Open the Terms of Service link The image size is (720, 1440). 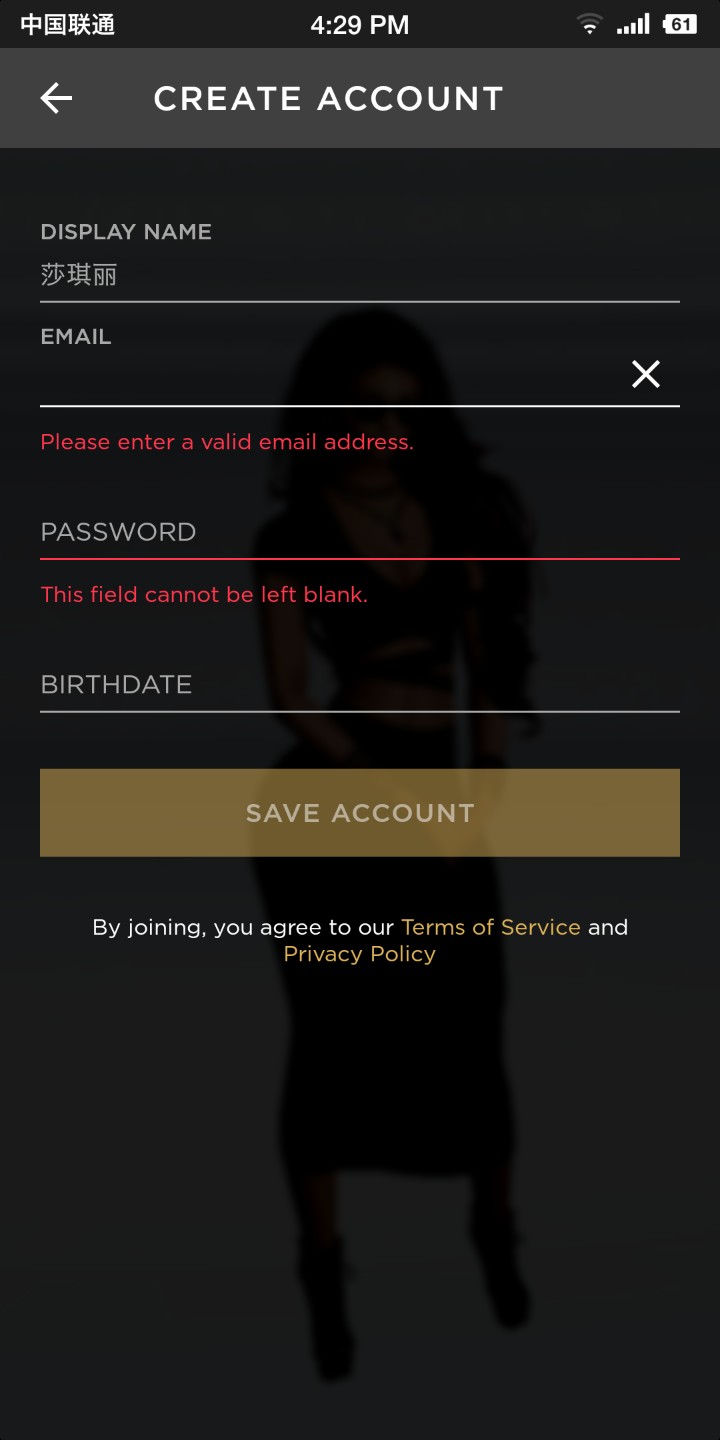[490, 927]
